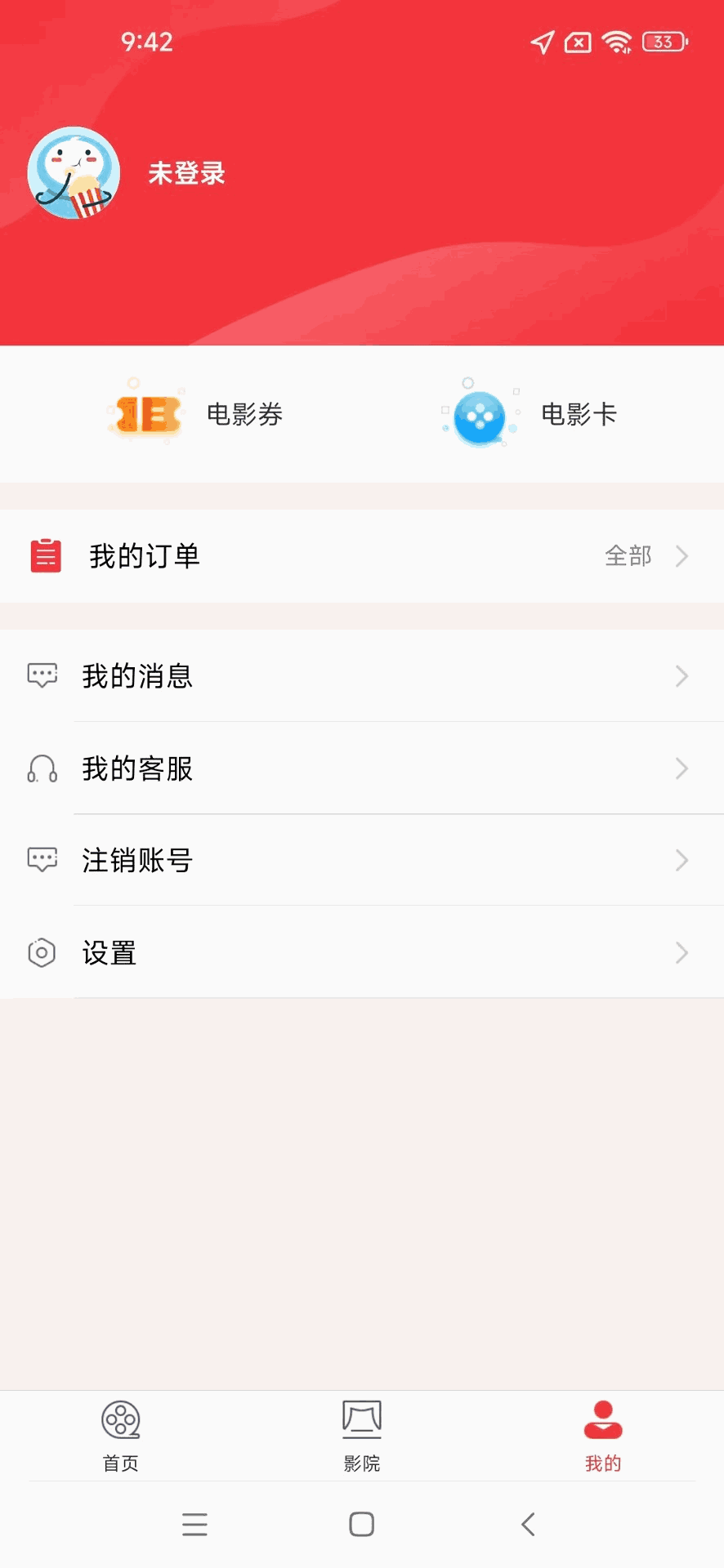Click the 我的订单 clipboard icon

tap(45, 555)
